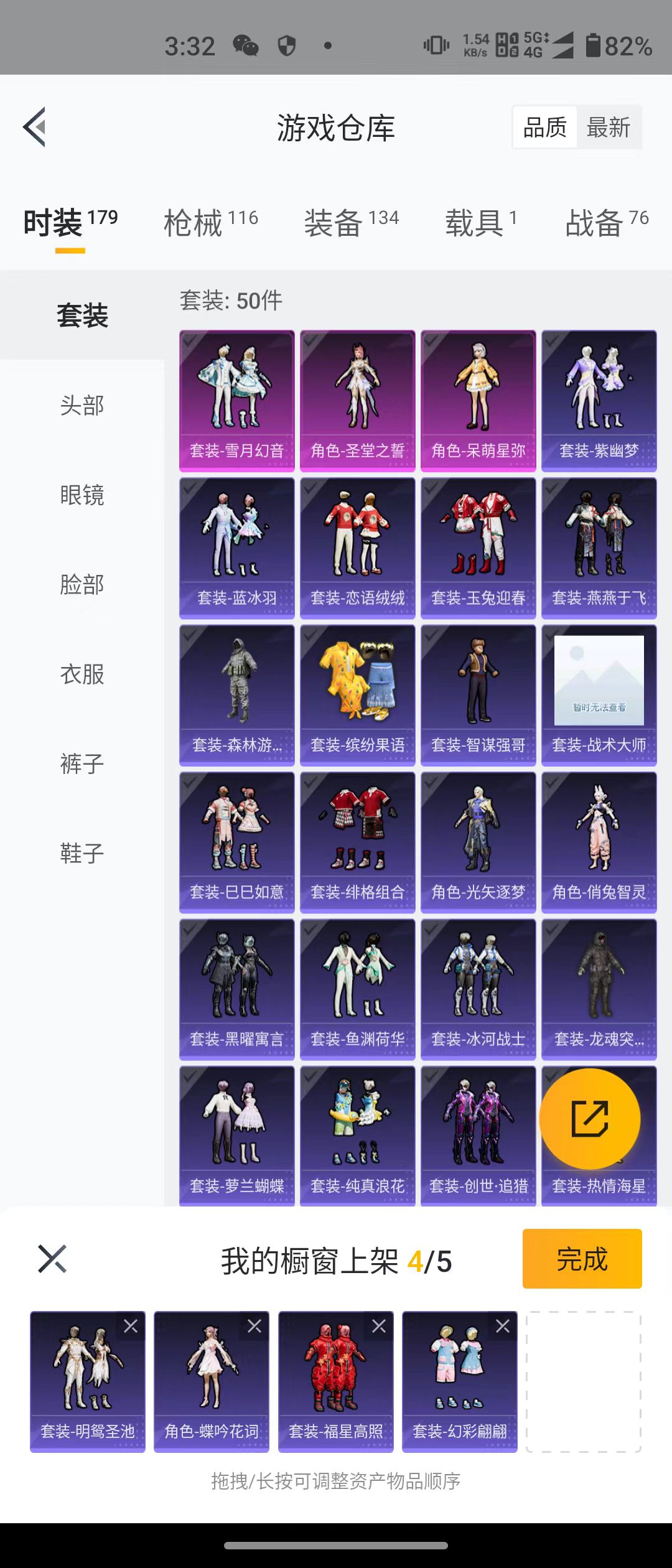Screen dimensions: 672x1568
Task: Pick the 套装-缤纷果语 outfit
Action: pyautogui.click(x=357, y=695)
